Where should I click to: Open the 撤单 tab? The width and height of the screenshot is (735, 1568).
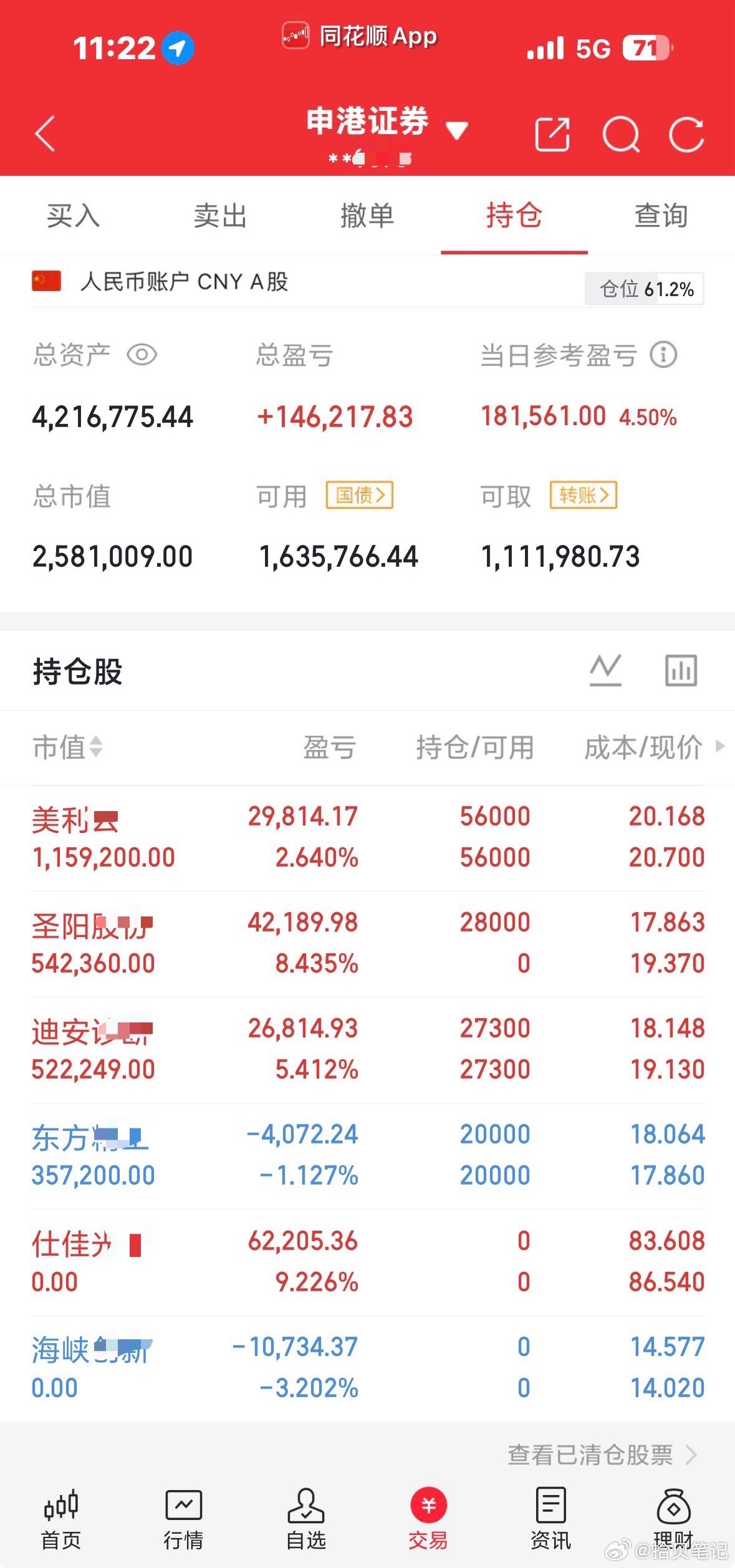tap(368, 216)
